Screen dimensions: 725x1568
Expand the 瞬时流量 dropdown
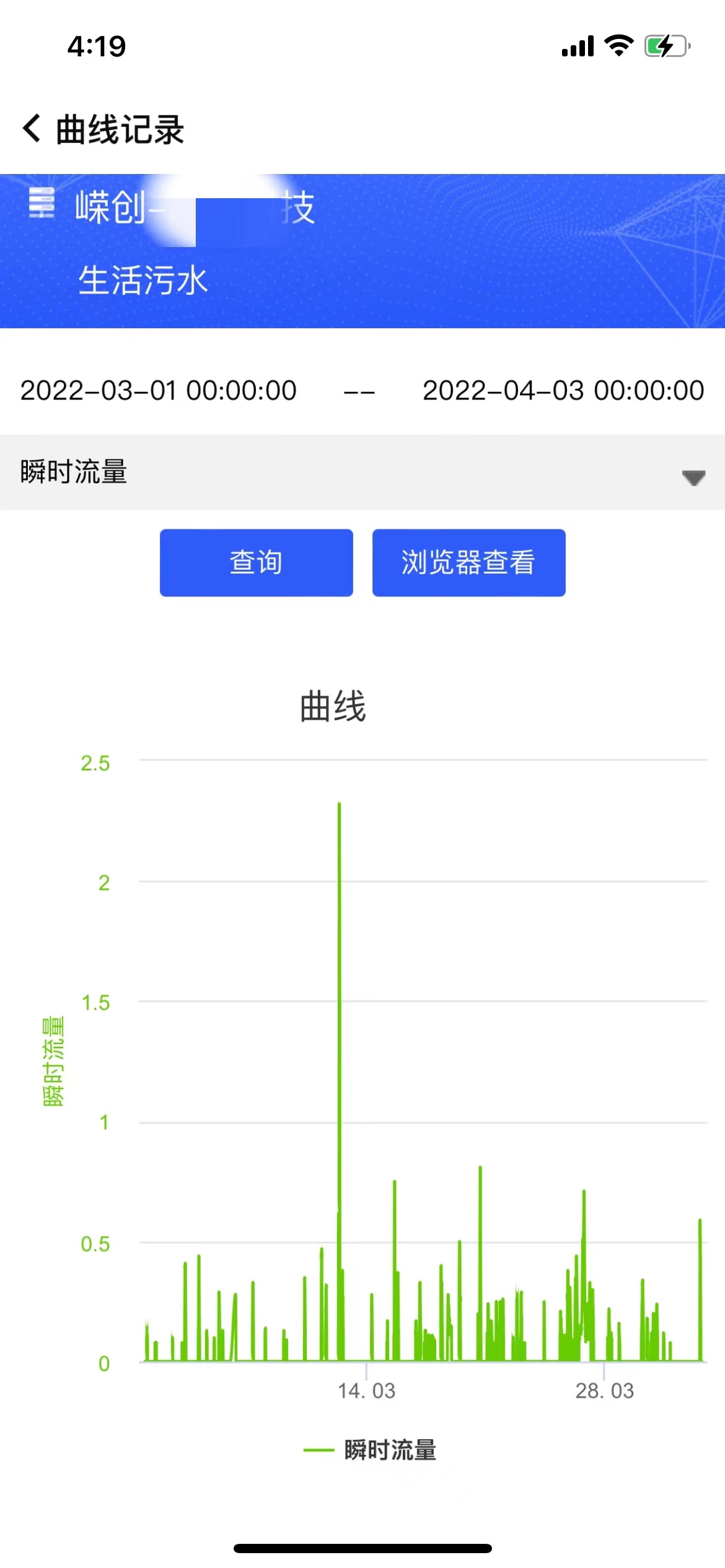coord(362,472)
